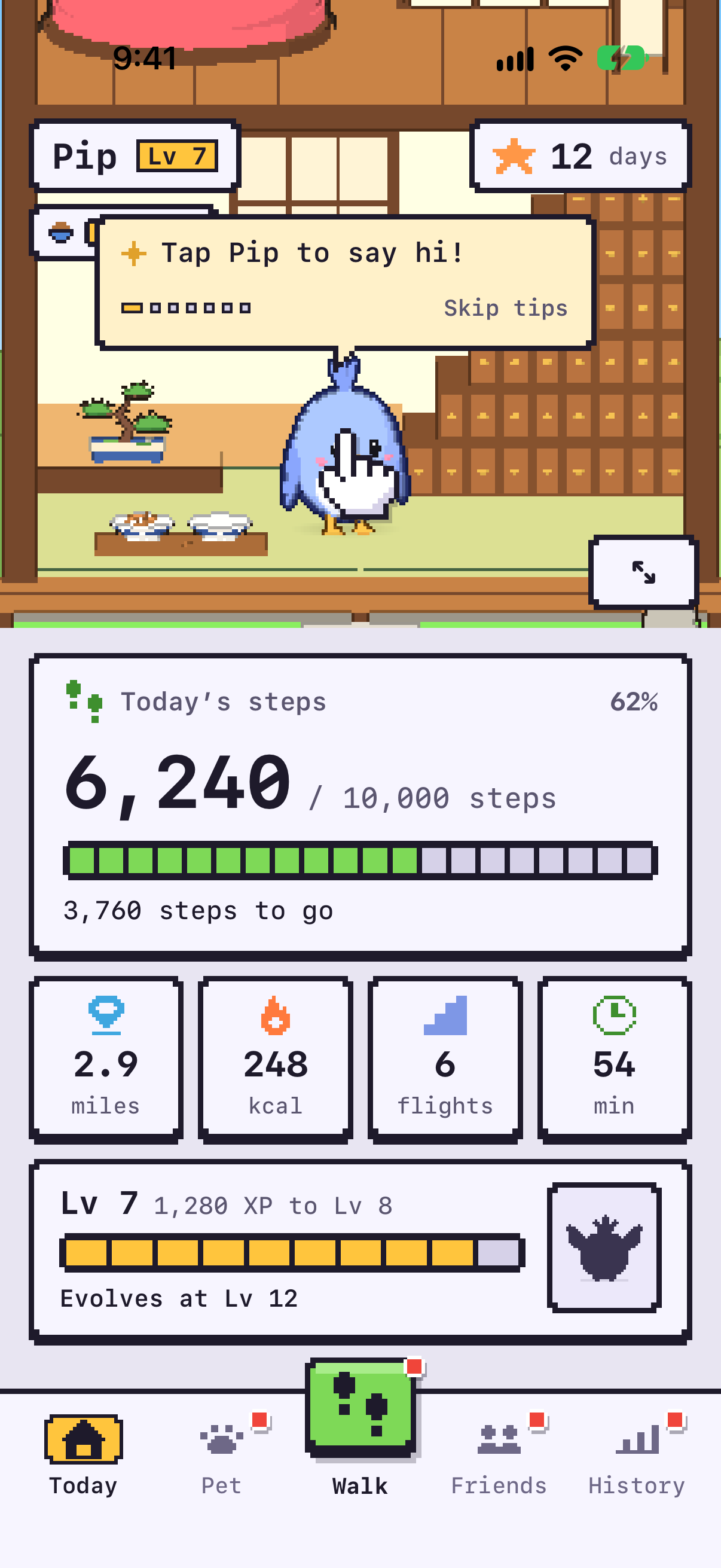
Task: View the 248 kcal calories stat
Action: pos(276,1060)
